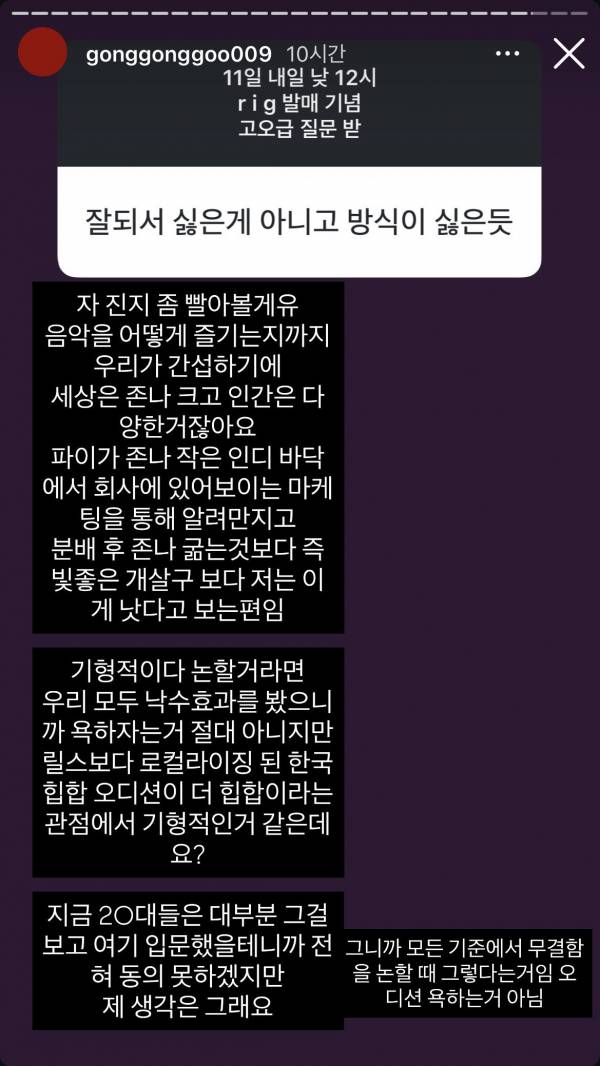Image resolution: width=600 pixels, height=1066 pixels.
Task: Open gonggonggoo009's profile from the username
Action: click(172, 52)
